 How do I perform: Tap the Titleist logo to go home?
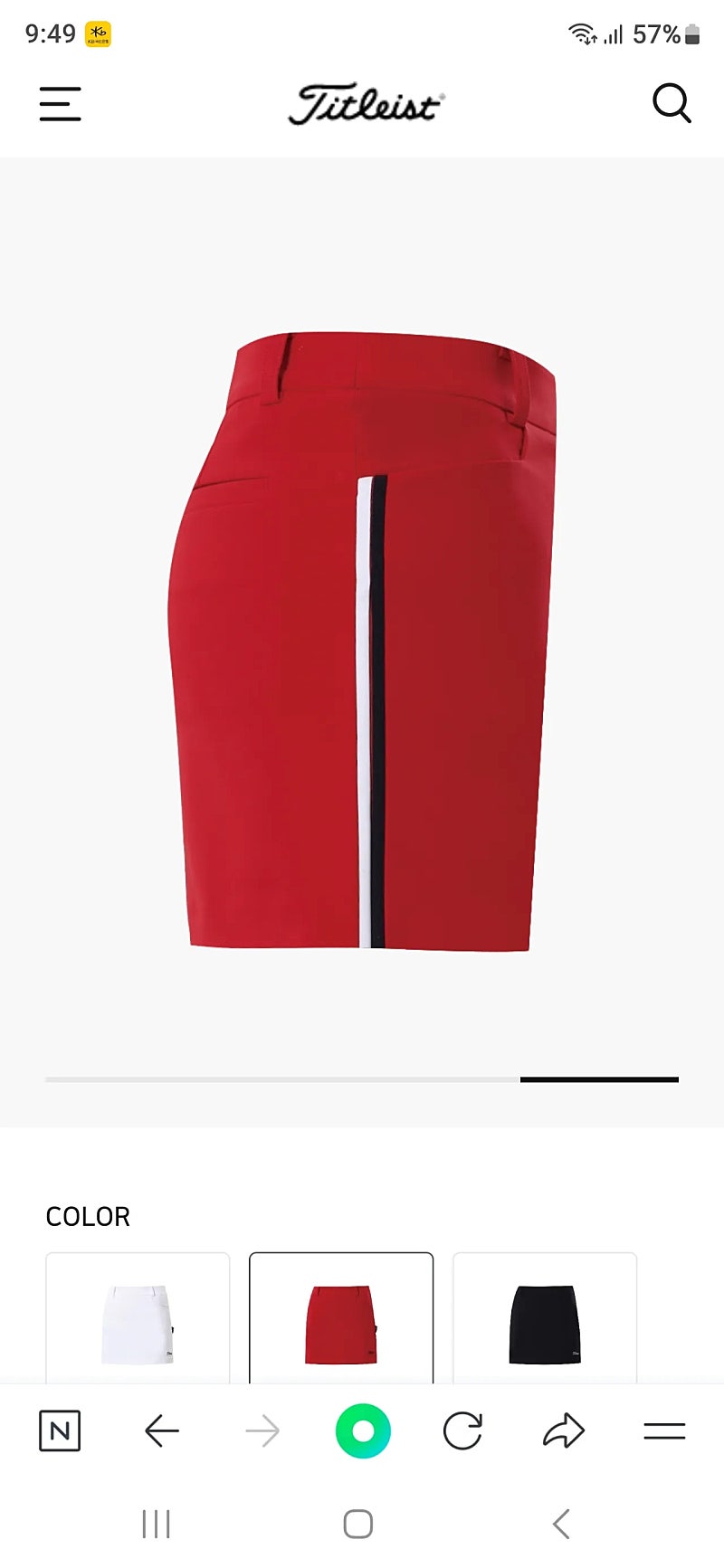point(367,105)
